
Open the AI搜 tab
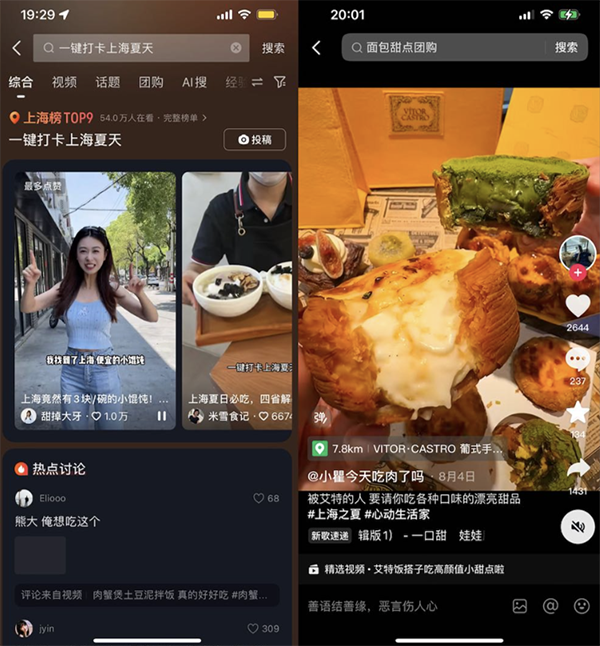click(x=194, y=82)
